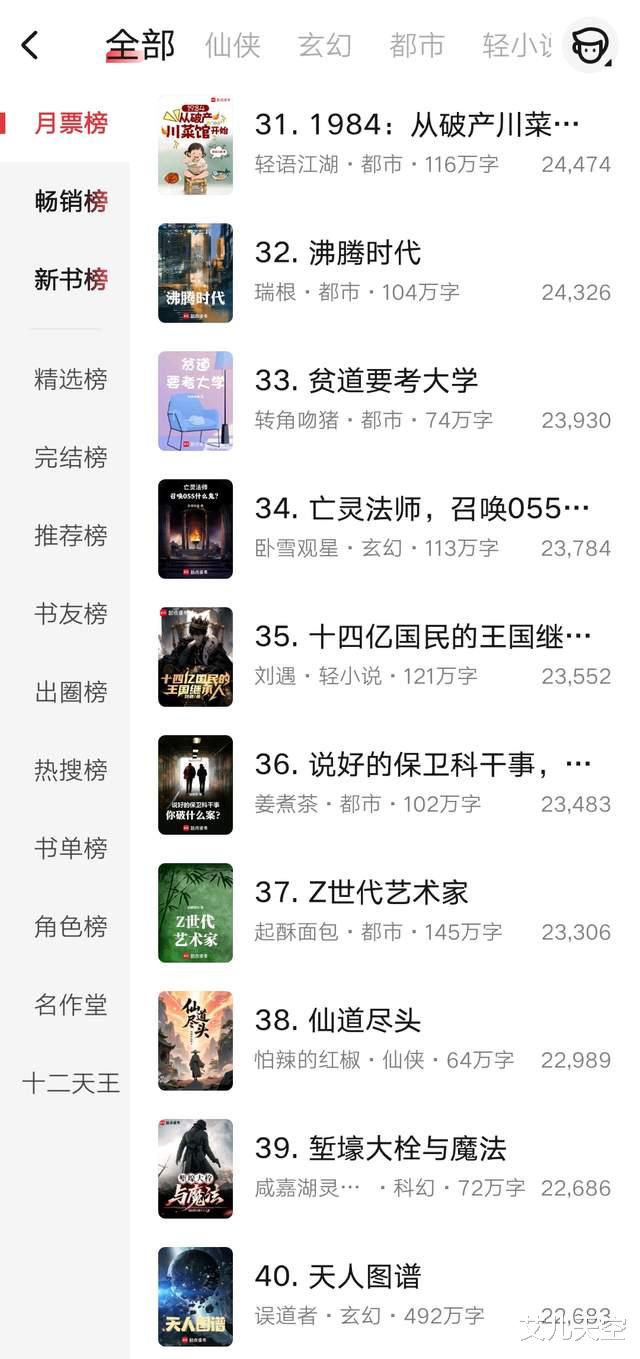Screen dimensions: 640x1359
Task: Open 热搜榜 in the sidebar
Action: pyautogui.click(x=70, y=770)
